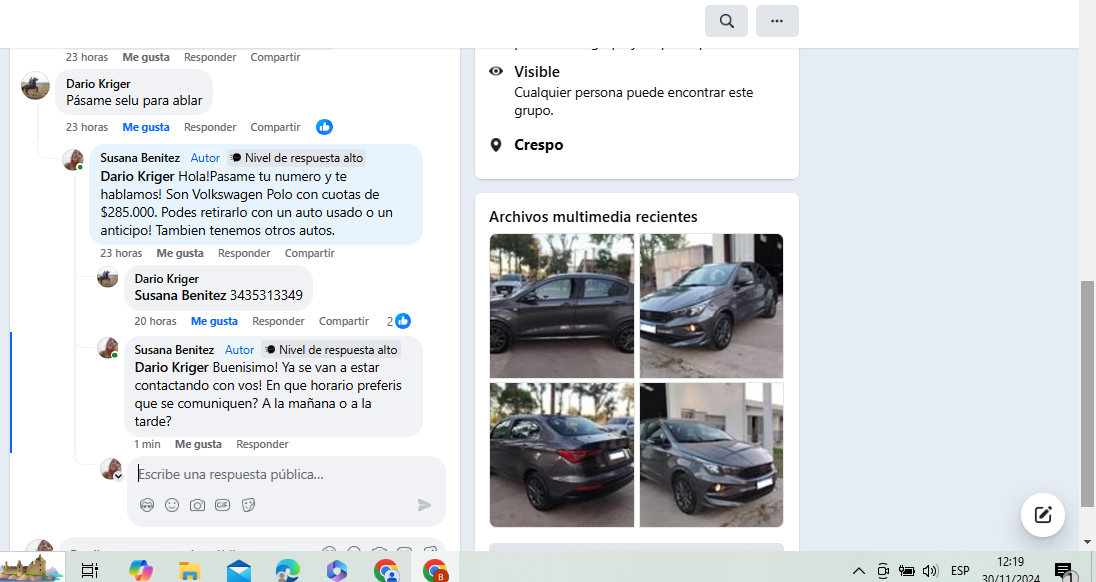Image resolution: width=1096 pixels, height=582 pixels.
Task: Open the avatar sticker icon in reply box
Action: click(x=147, y=505)
